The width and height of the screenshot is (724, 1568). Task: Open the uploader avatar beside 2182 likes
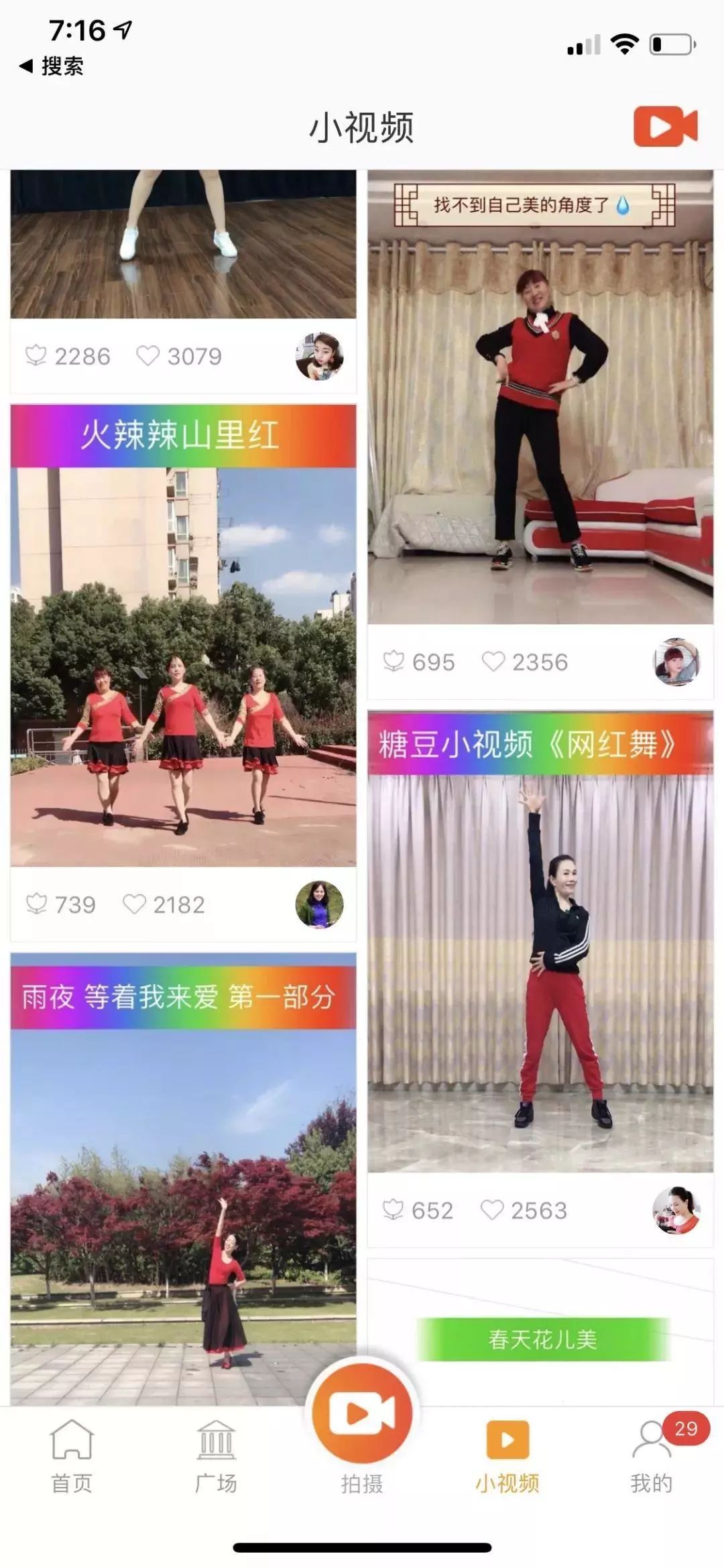(319, 904)
